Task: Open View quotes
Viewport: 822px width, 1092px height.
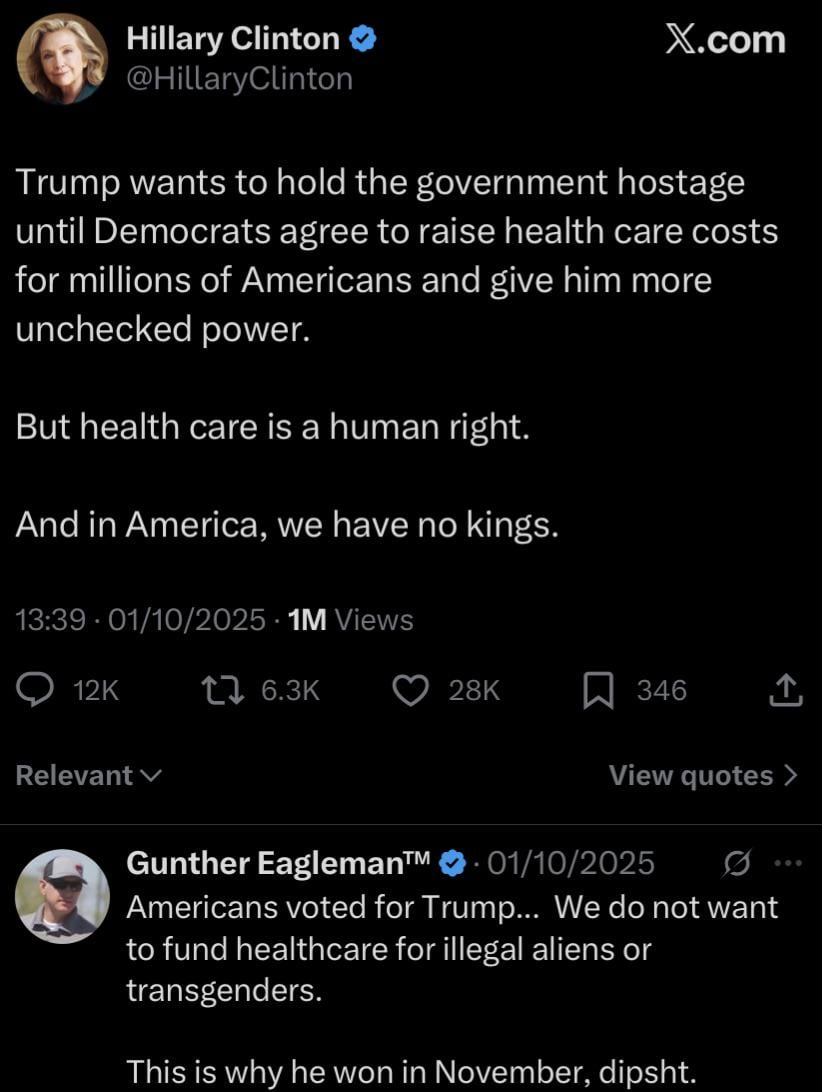Action: (703, 776)
